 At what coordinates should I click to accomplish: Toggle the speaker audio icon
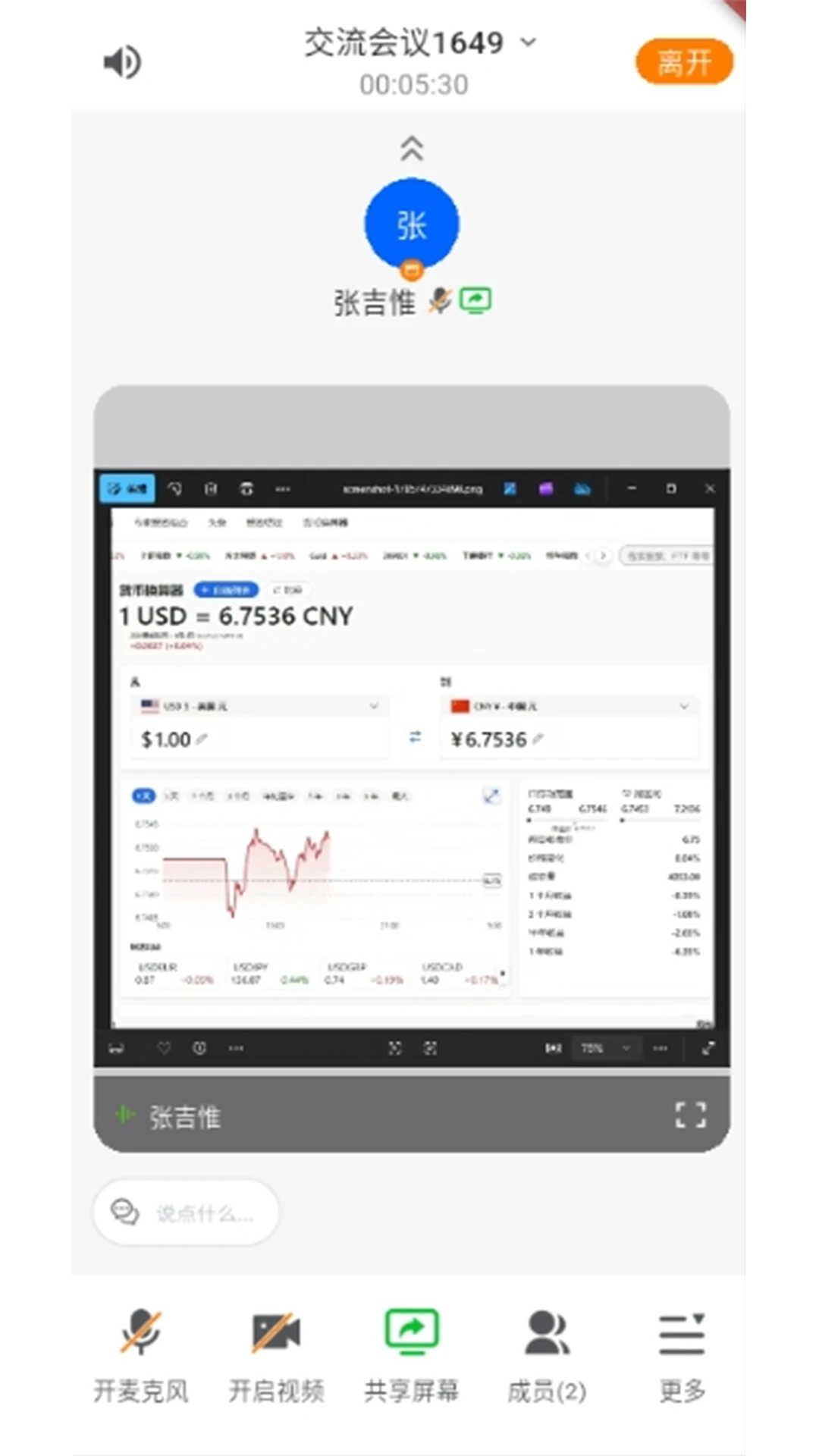[122, 62]
